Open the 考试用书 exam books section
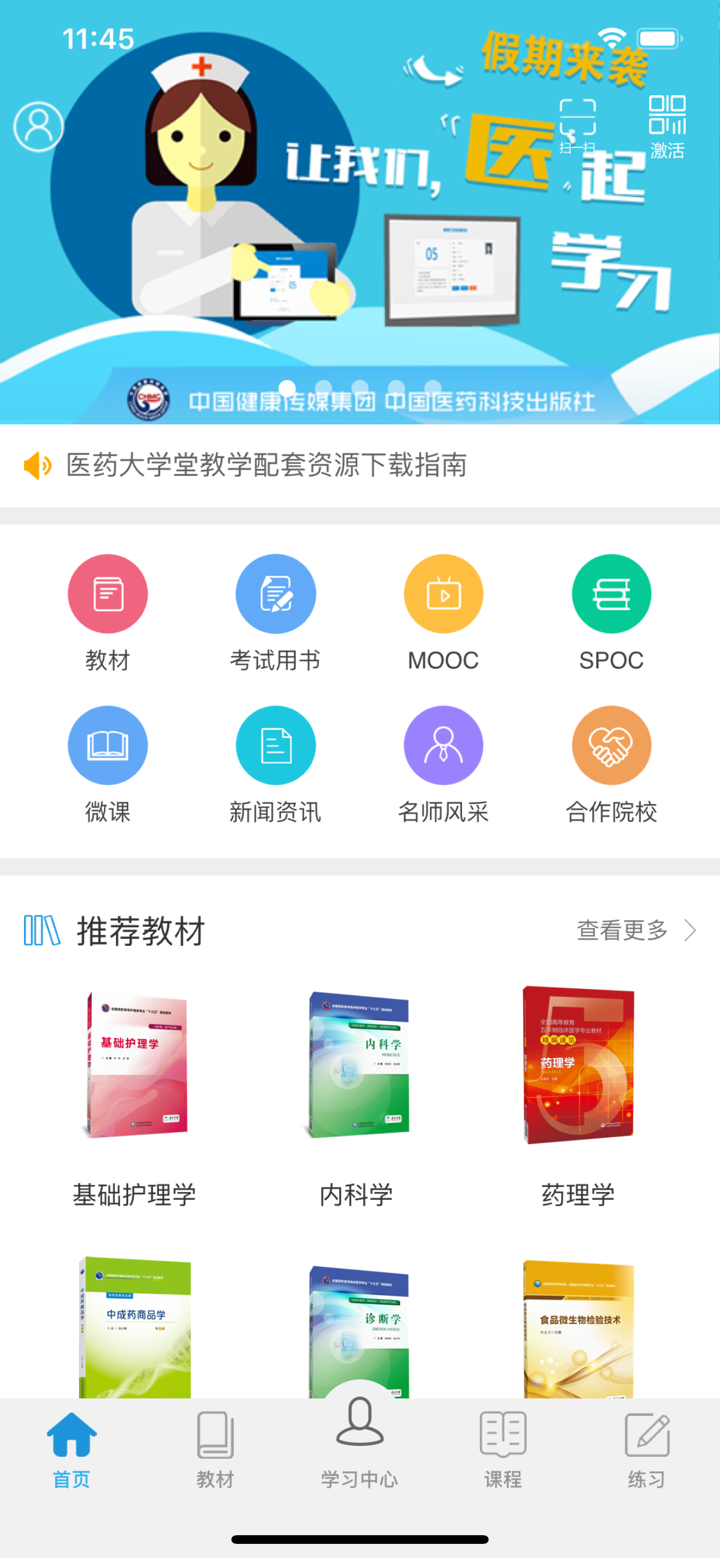 (x=275, y=593)
